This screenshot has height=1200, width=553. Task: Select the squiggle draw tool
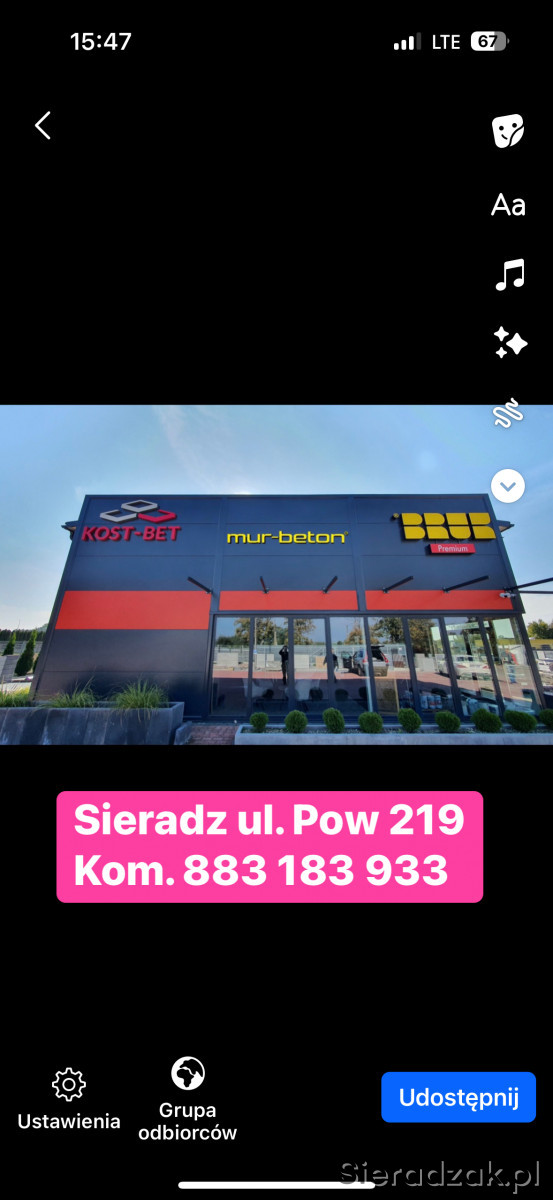[x=508, y=414]
